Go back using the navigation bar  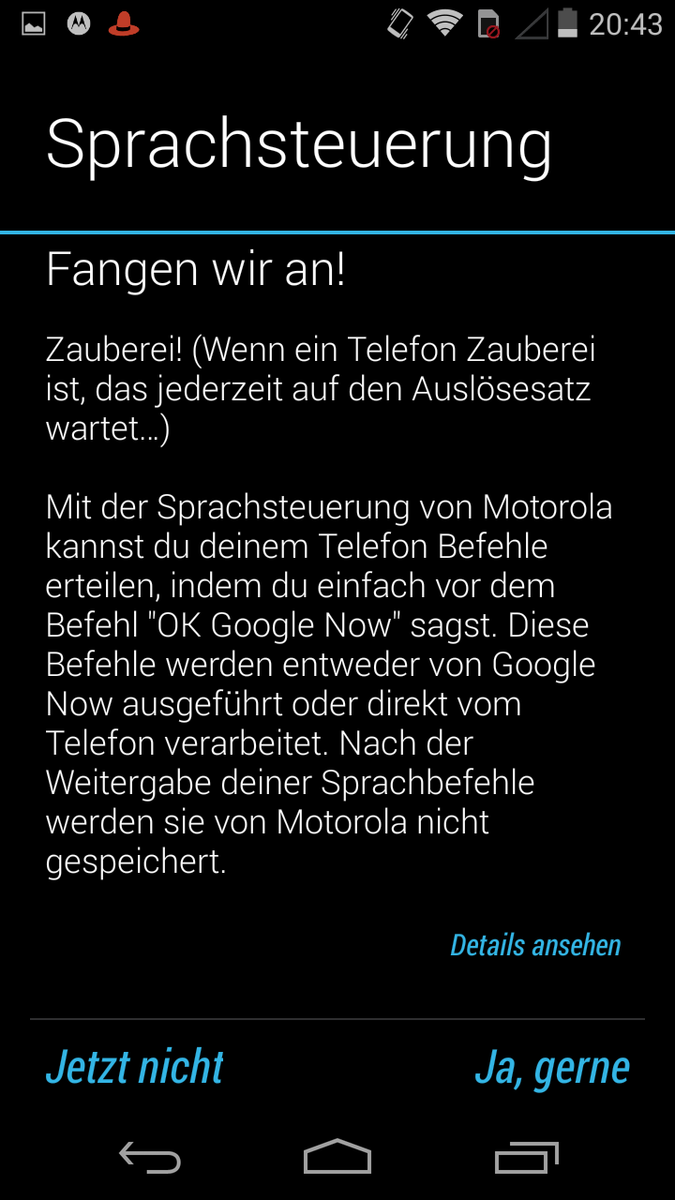tap(150, 1158)
